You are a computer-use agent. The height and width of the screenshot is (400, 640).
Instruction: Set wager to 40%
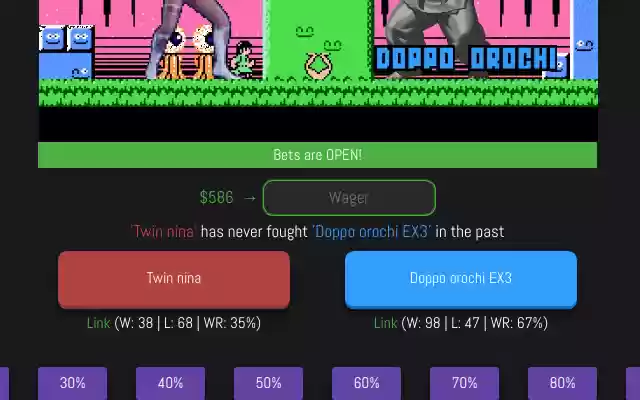[x=170, y=383]
